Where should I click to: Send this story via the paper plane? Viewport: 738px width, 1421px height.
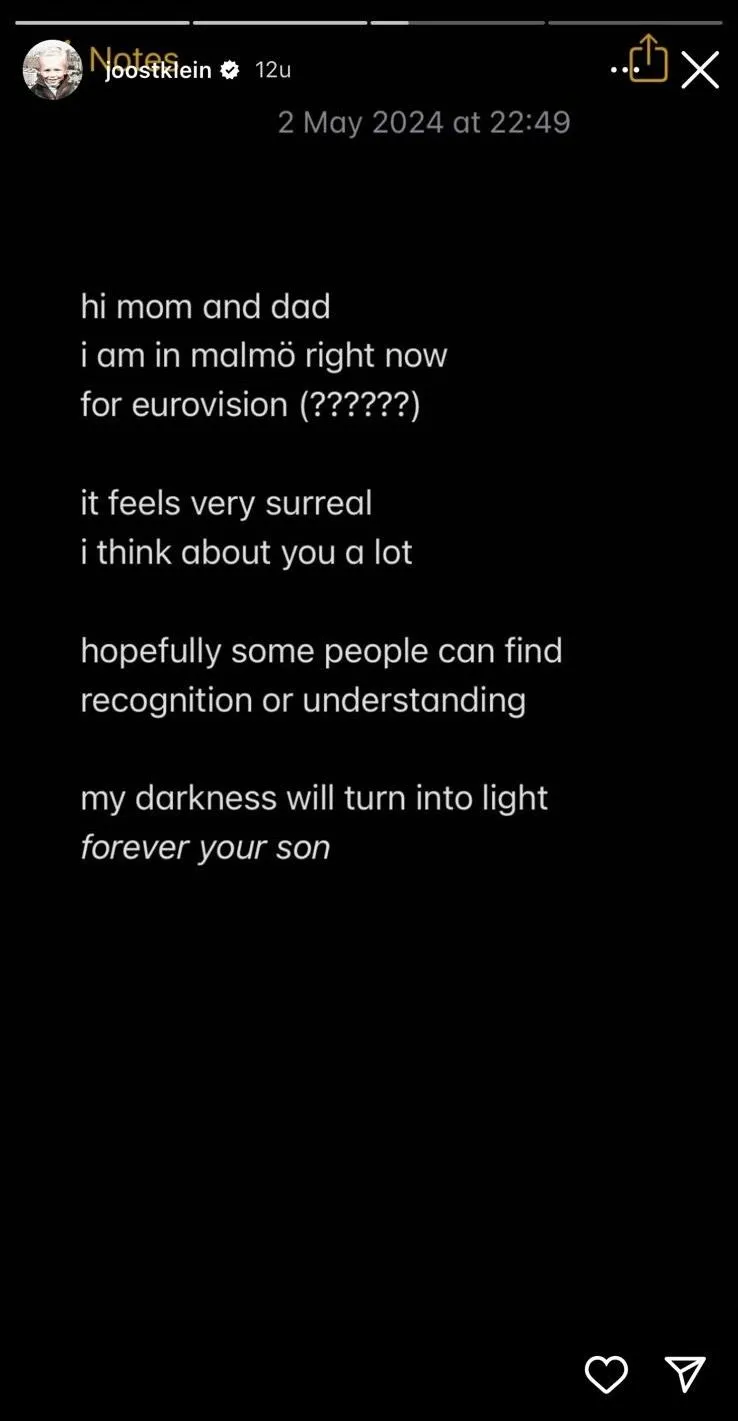[x=685, y=1375]
